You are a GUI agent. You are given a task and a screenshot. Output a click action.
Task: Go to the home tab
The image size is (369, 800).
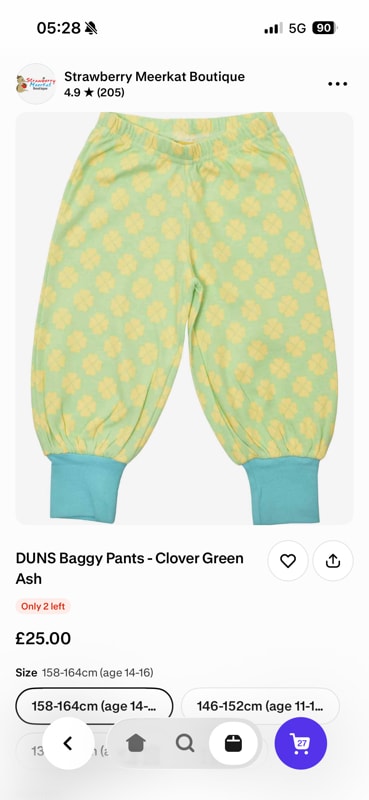pos(136,743)
